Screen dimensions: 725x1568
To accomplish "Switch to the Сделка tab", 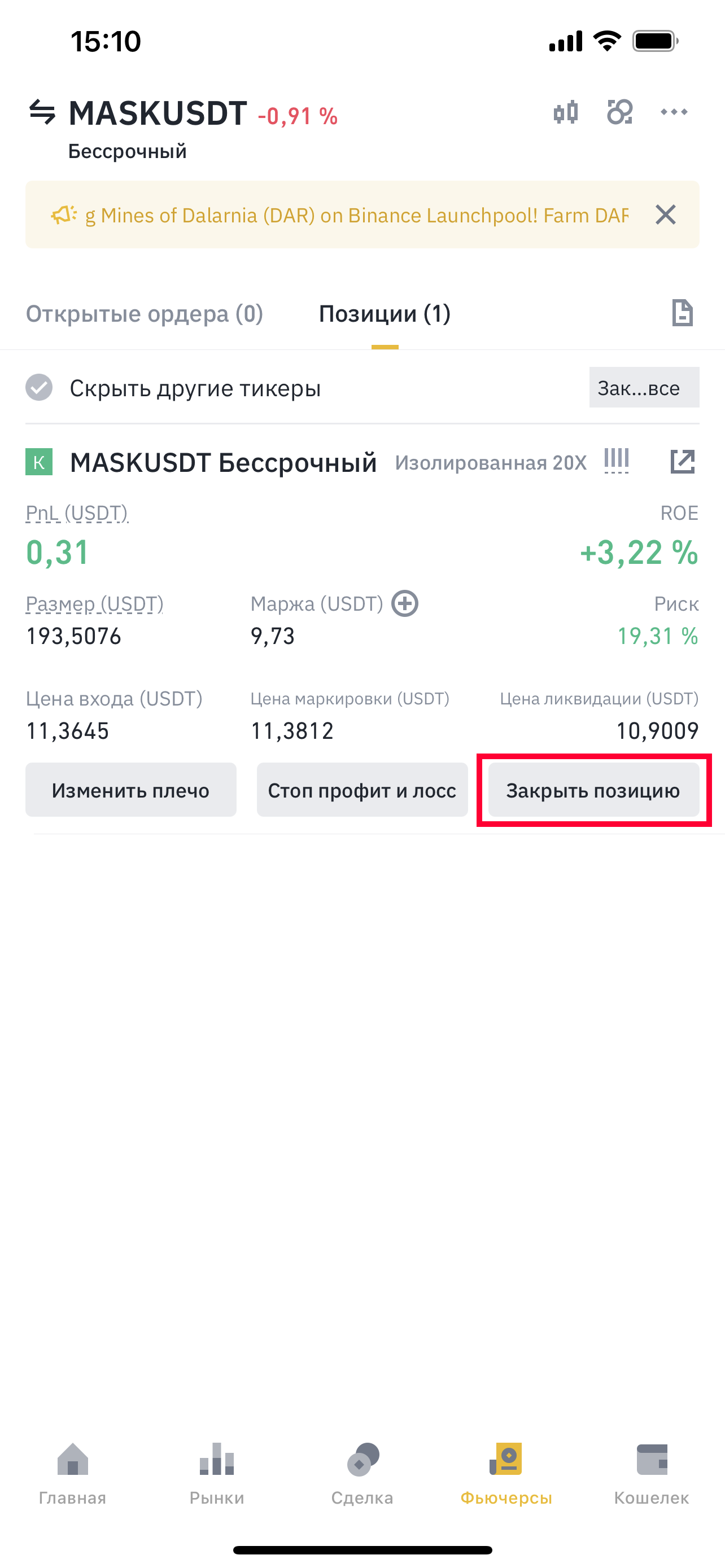I will (x=362, y=1473).
